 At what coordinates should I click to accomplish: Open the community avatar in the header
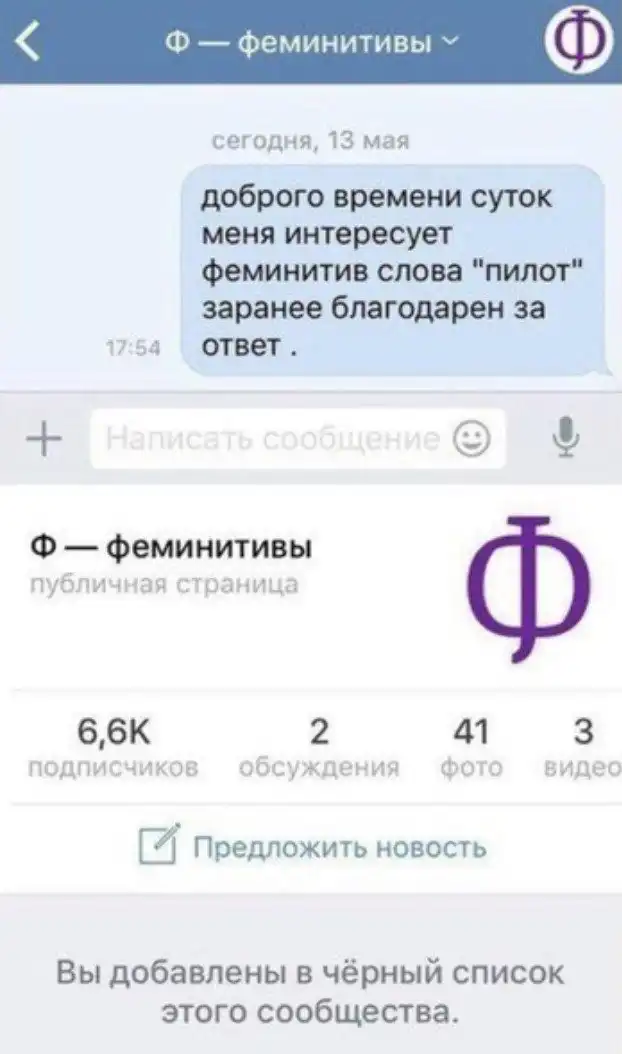577,43
